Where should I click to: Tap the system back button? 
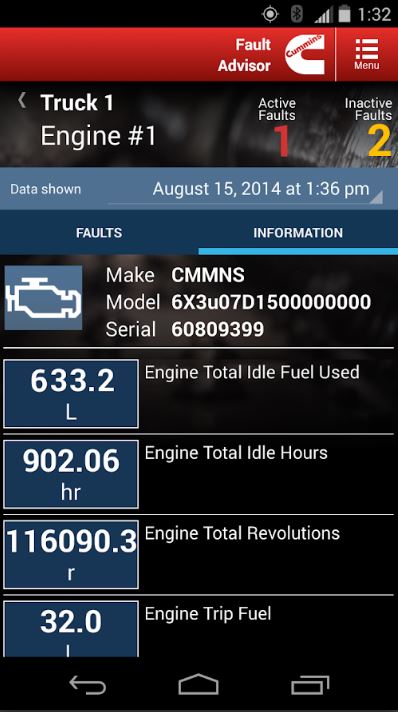click(x=87, y=684)
